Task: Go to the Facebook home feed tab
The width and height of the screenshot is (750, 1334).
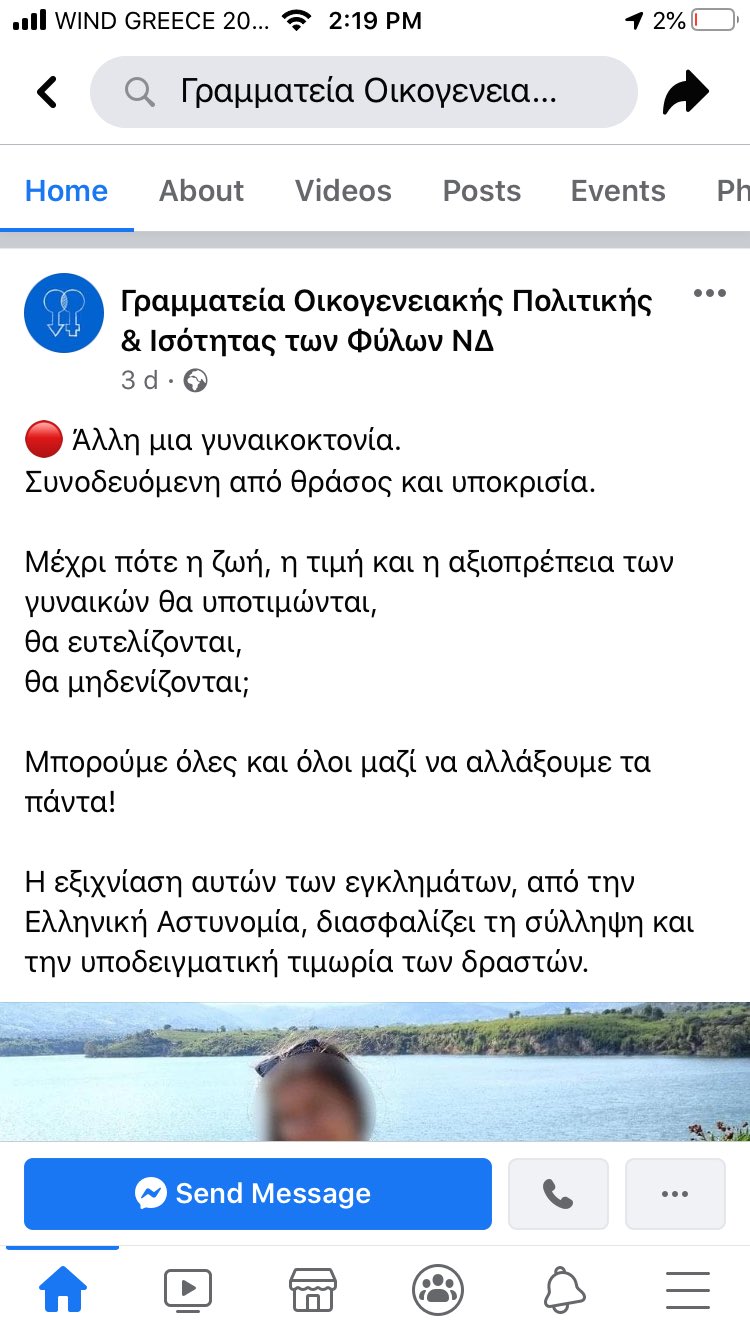Action: click(x=62, y=1290)
